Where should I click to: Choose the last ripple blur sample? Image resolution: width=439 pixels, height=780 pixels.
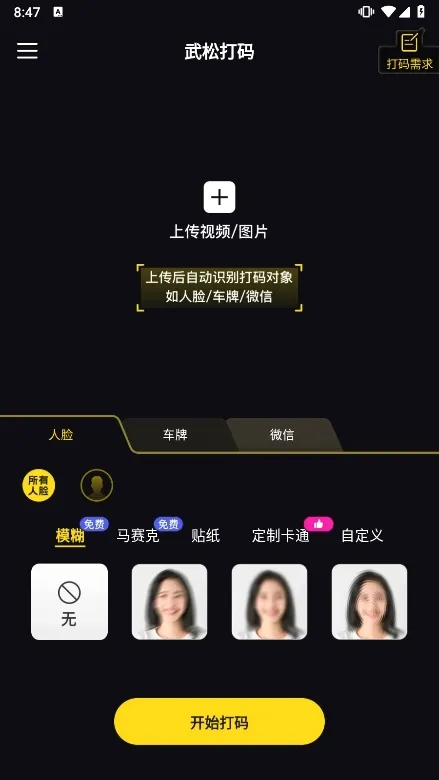point(369,602)
